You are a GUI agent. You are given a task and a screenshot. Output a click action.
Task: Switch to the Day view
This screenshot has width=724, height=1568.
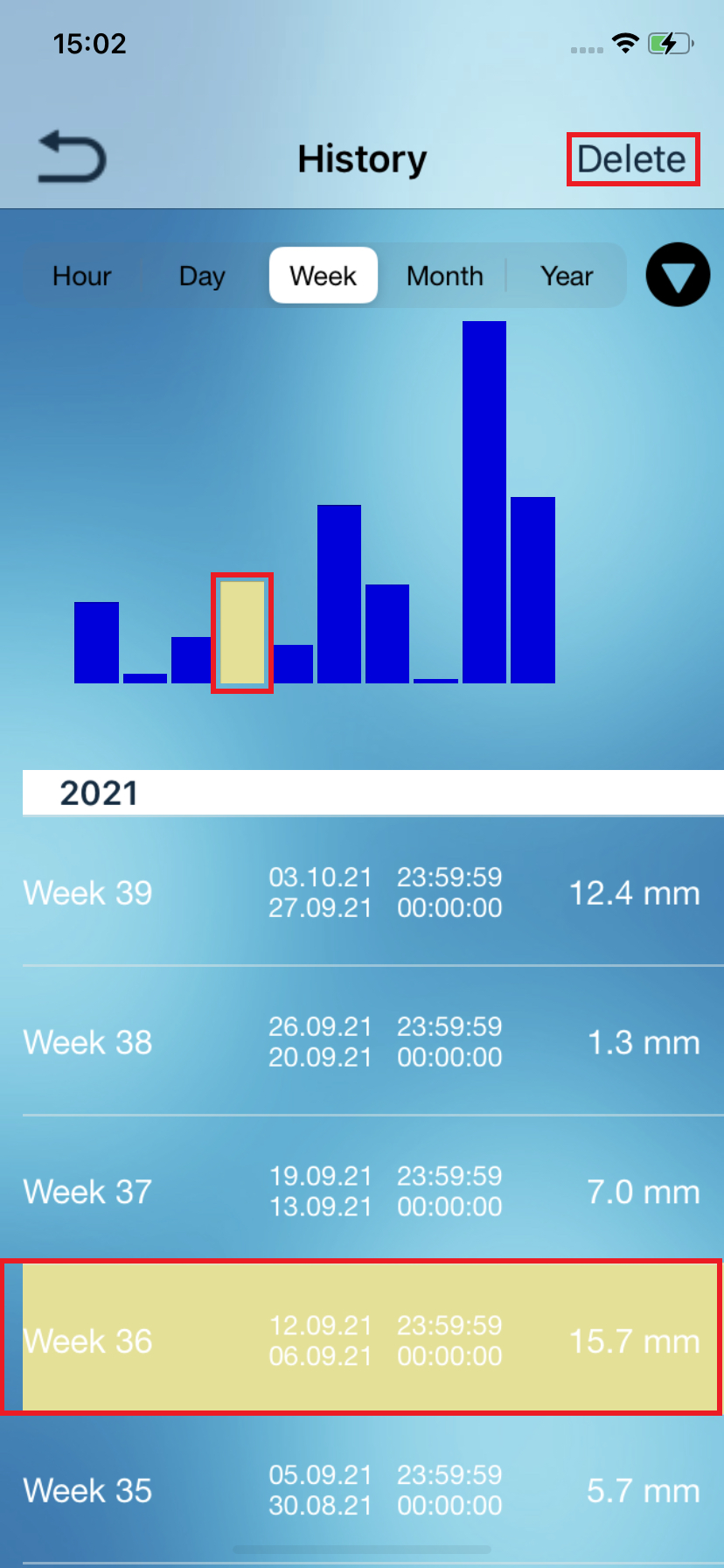202,276
